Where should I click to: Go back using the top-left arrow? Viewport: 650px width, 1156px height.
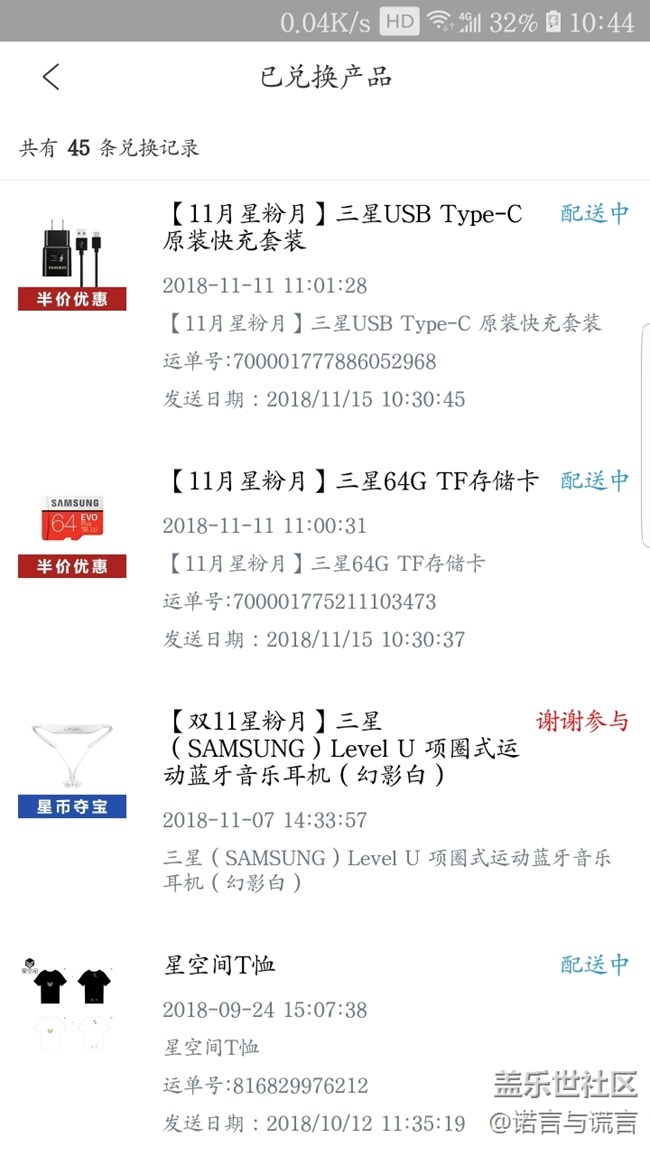click(51, 77)
